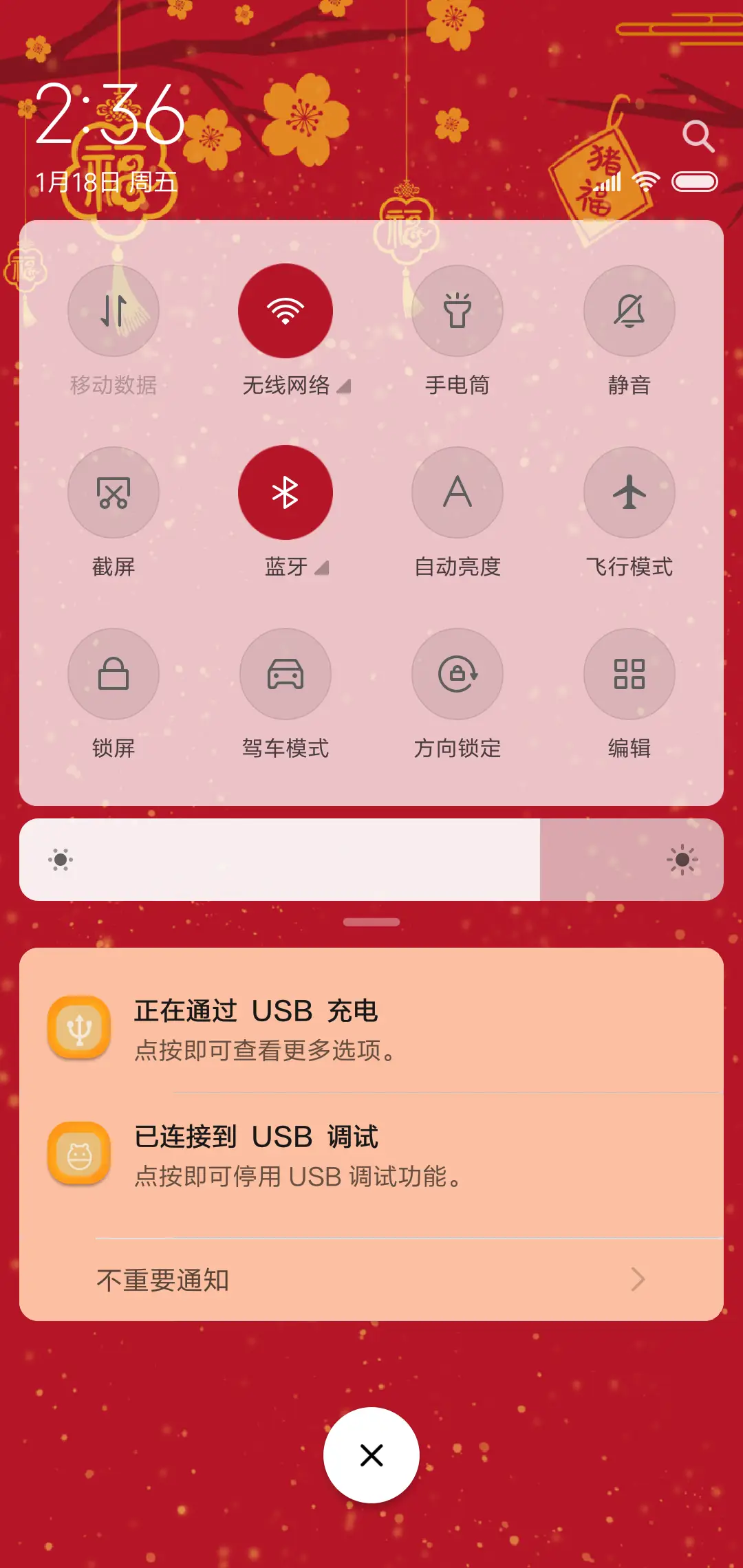Enable silent mode (静音)

[x=629, y=311]
